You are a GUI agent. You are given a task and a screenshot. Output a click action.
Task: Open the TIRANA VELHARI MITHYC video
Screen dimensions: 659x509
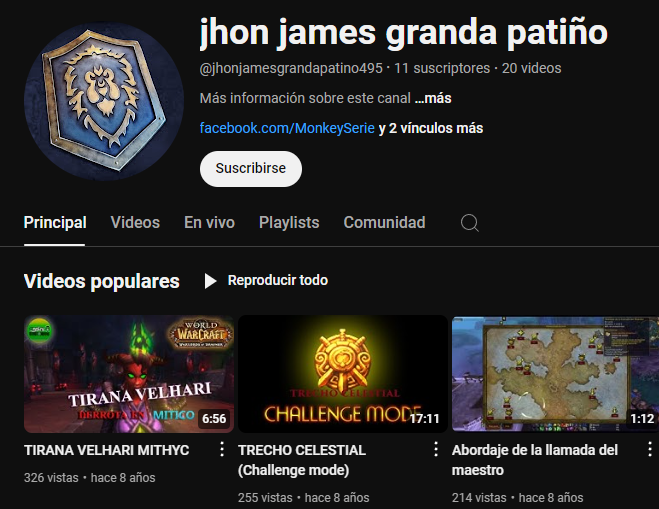click(129, 374)
